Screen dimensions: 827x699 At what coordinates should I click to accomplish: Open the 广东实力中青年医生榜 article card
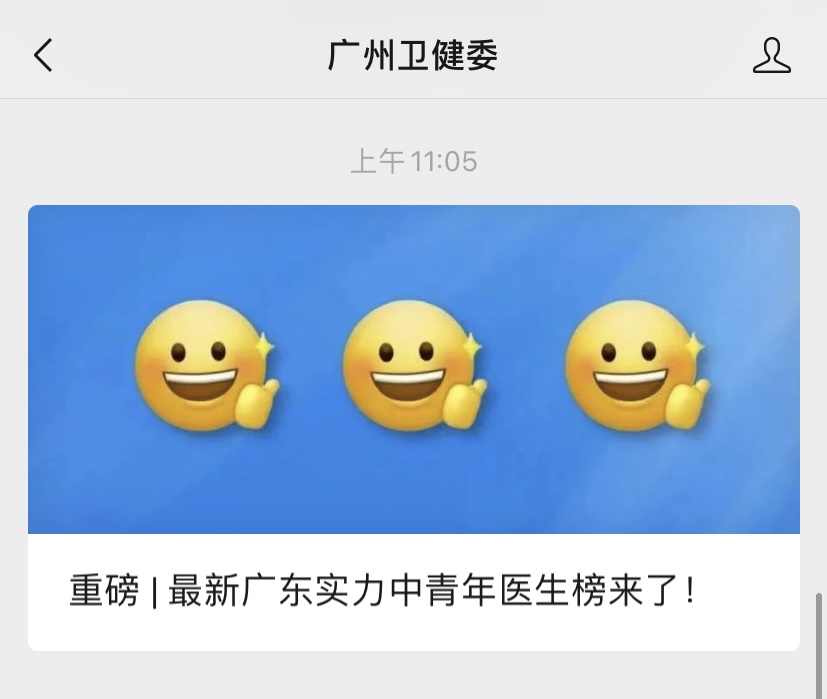(x=413, y=428)
